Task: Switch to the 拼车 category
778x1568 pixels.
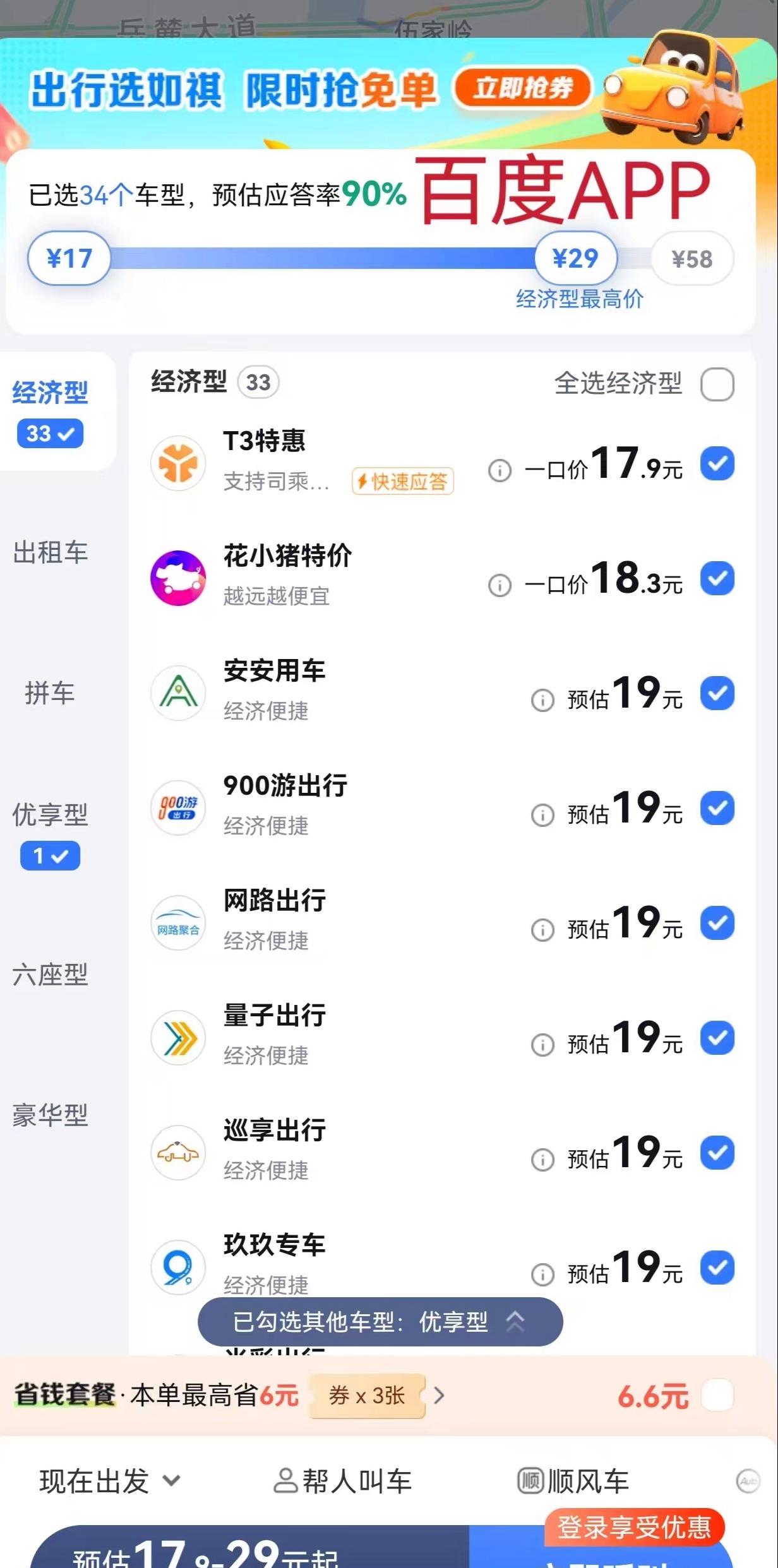Action: pos(50,693)
